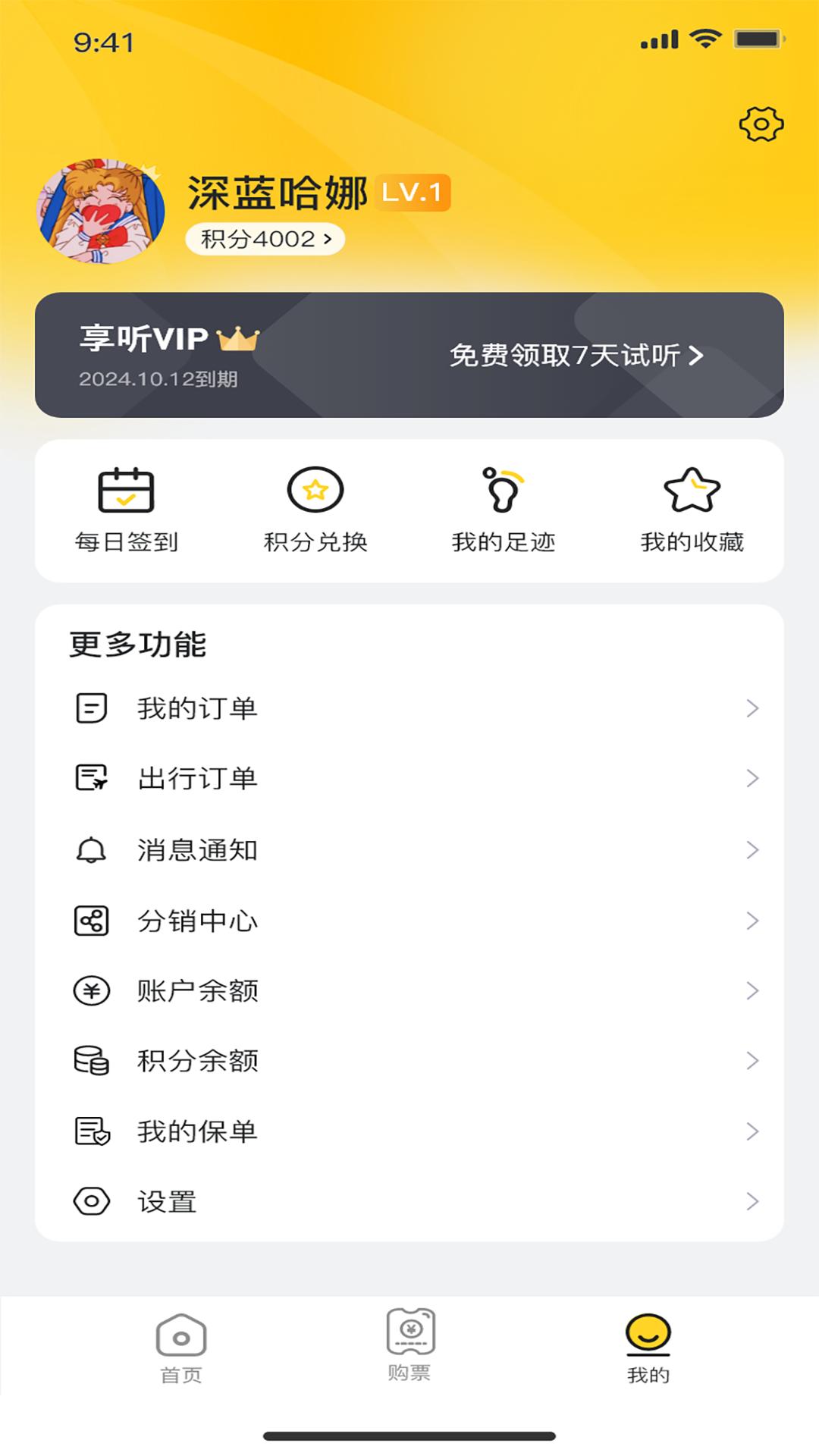View 账户余额 account balance
This screenshot has height=1456, width=819.
[409, 990]
